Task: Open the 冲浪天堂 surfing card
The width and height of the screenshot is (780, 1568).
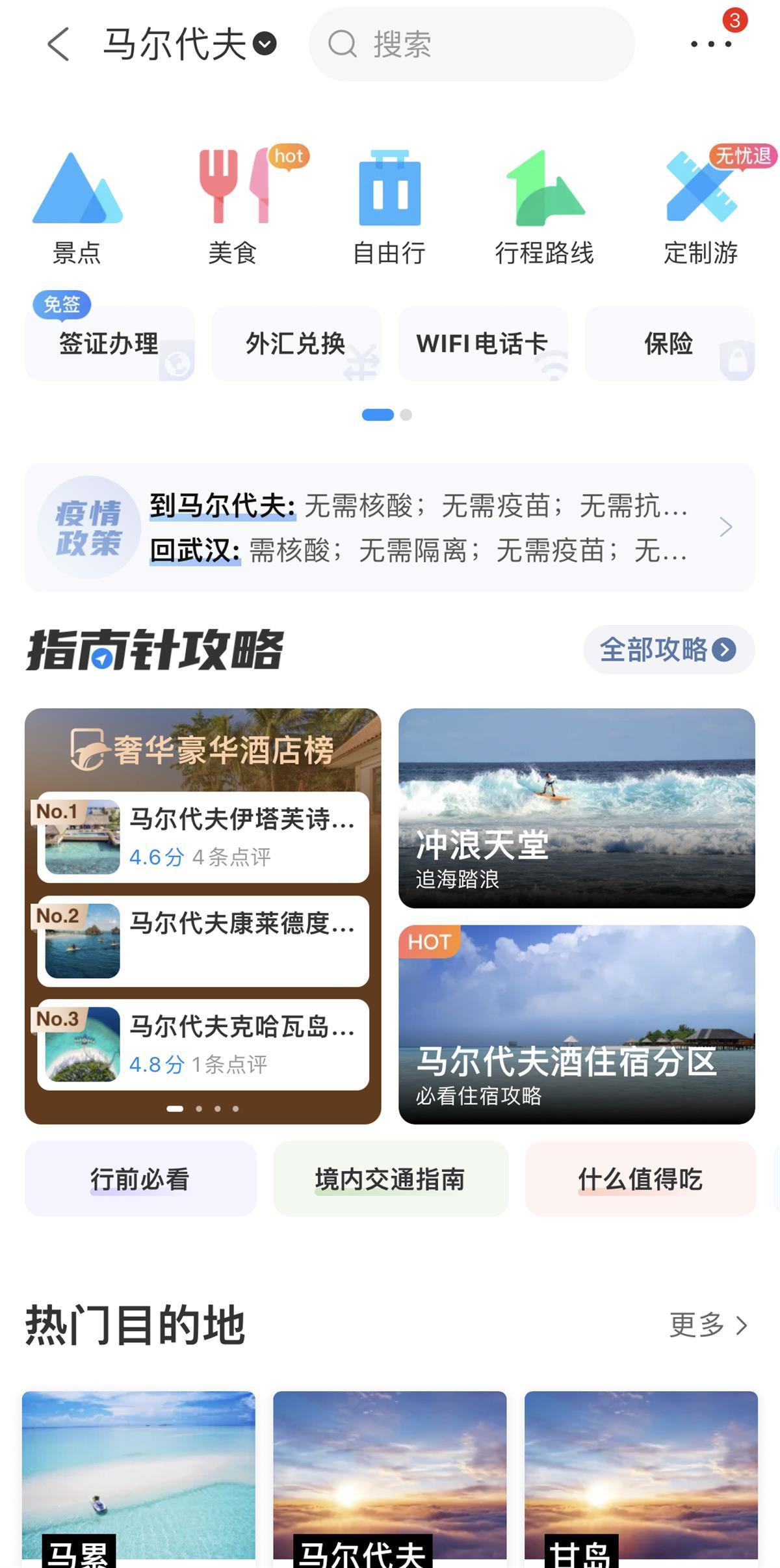Action: point(575,806)
